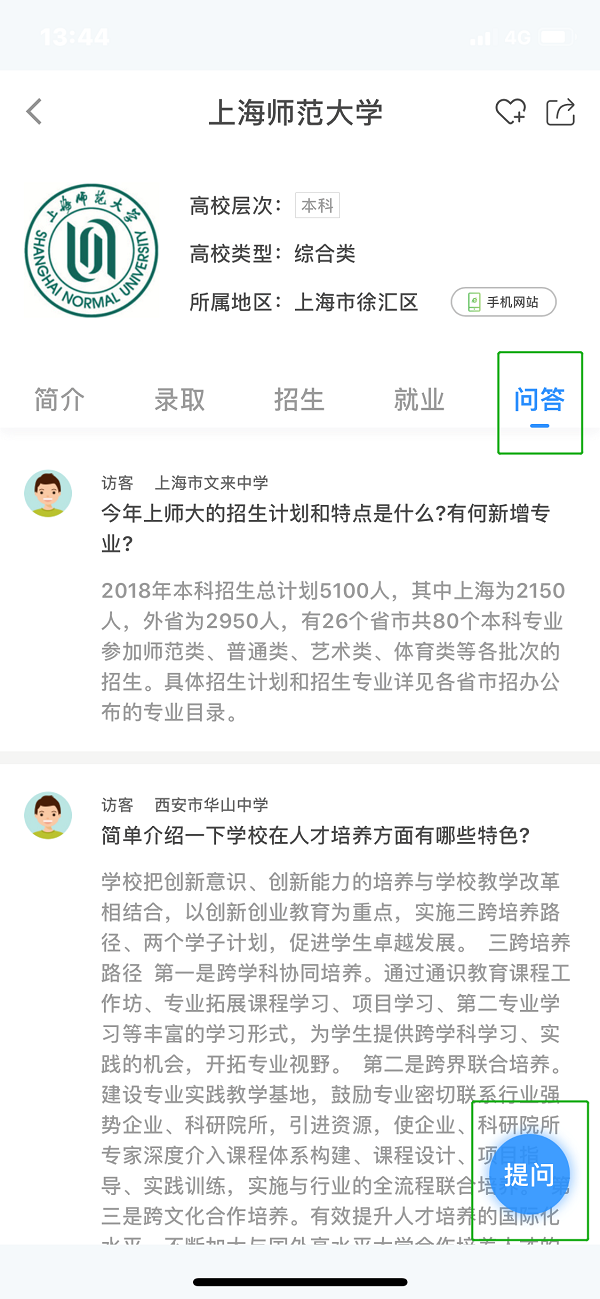600x1299 pixels.
Task: Go back to the previous page
Action: (35, 111)
